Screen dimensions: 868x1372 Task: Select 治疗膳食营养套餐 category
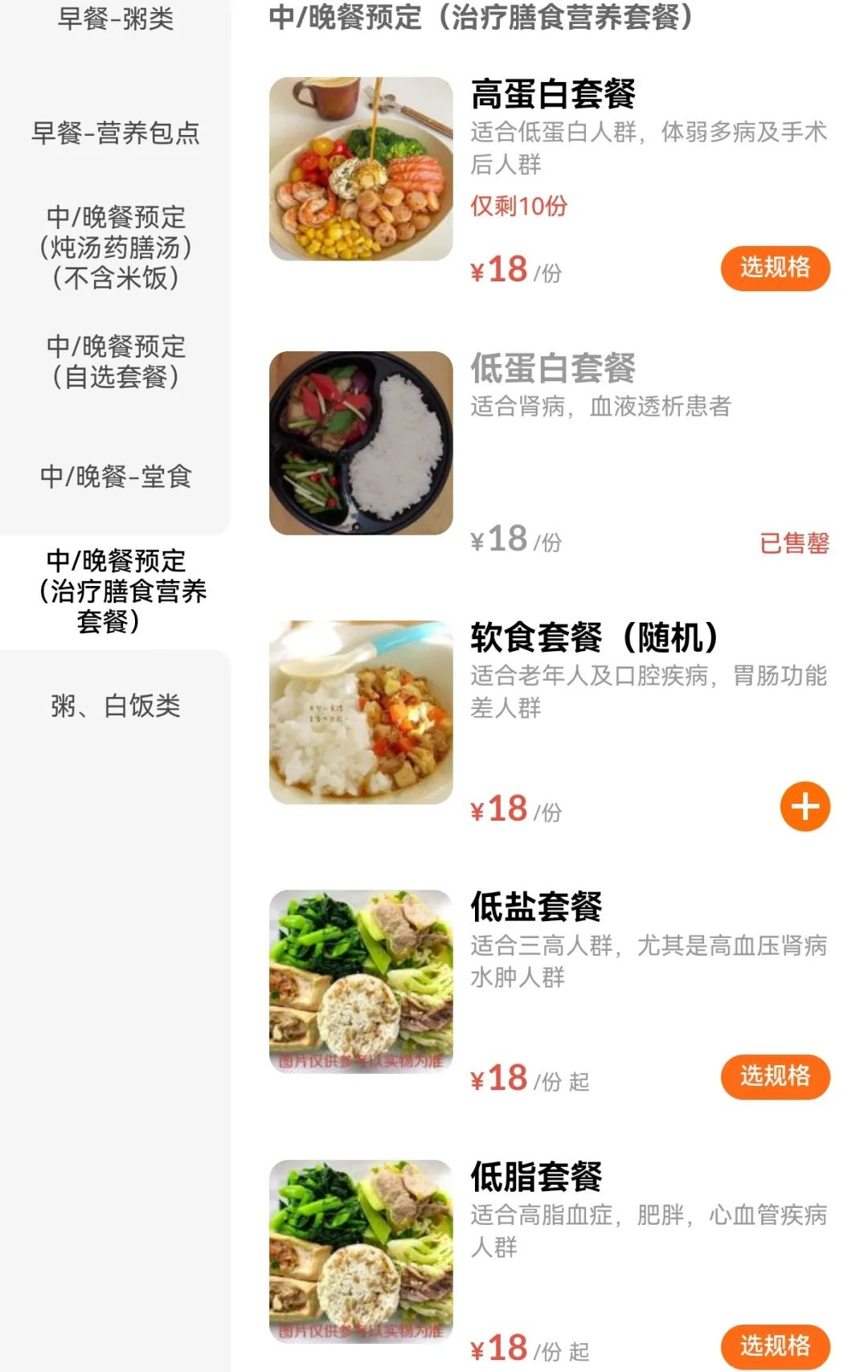click(115, 591)
